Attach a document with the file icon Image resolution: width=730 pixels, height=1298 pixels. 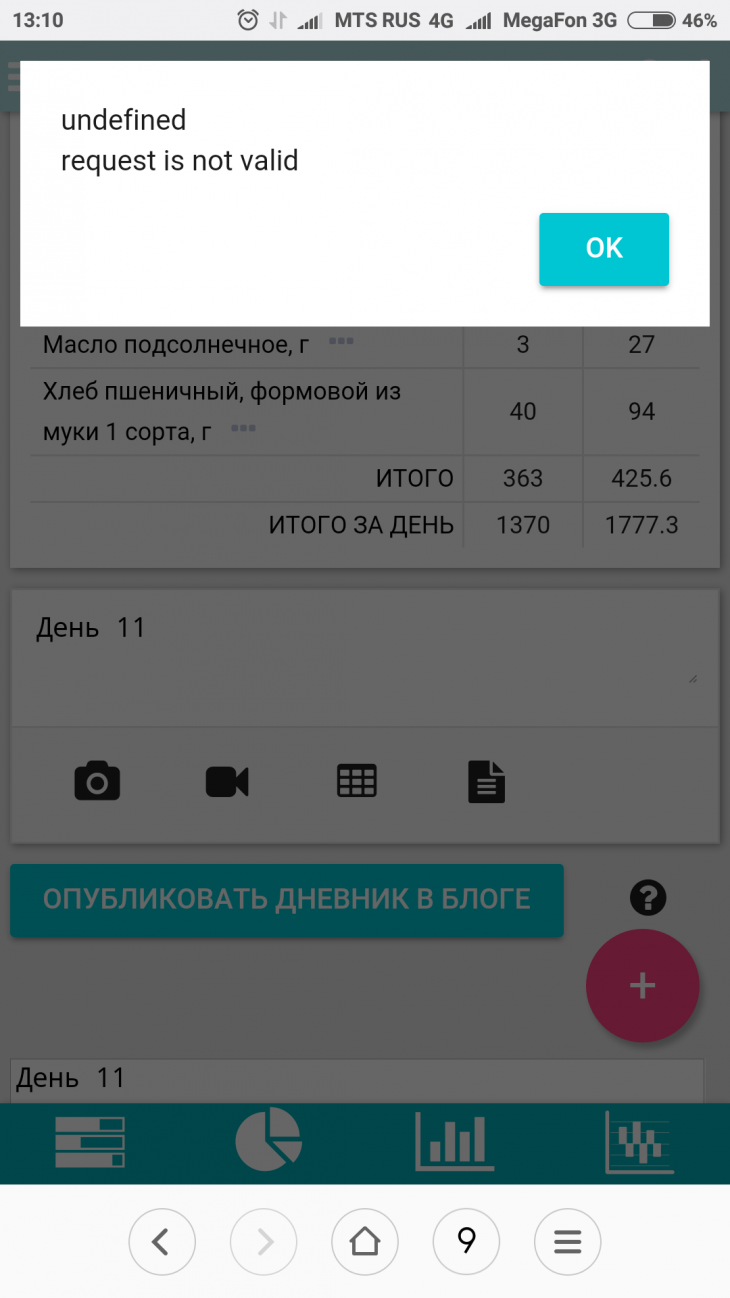click(x=487, y=781)
